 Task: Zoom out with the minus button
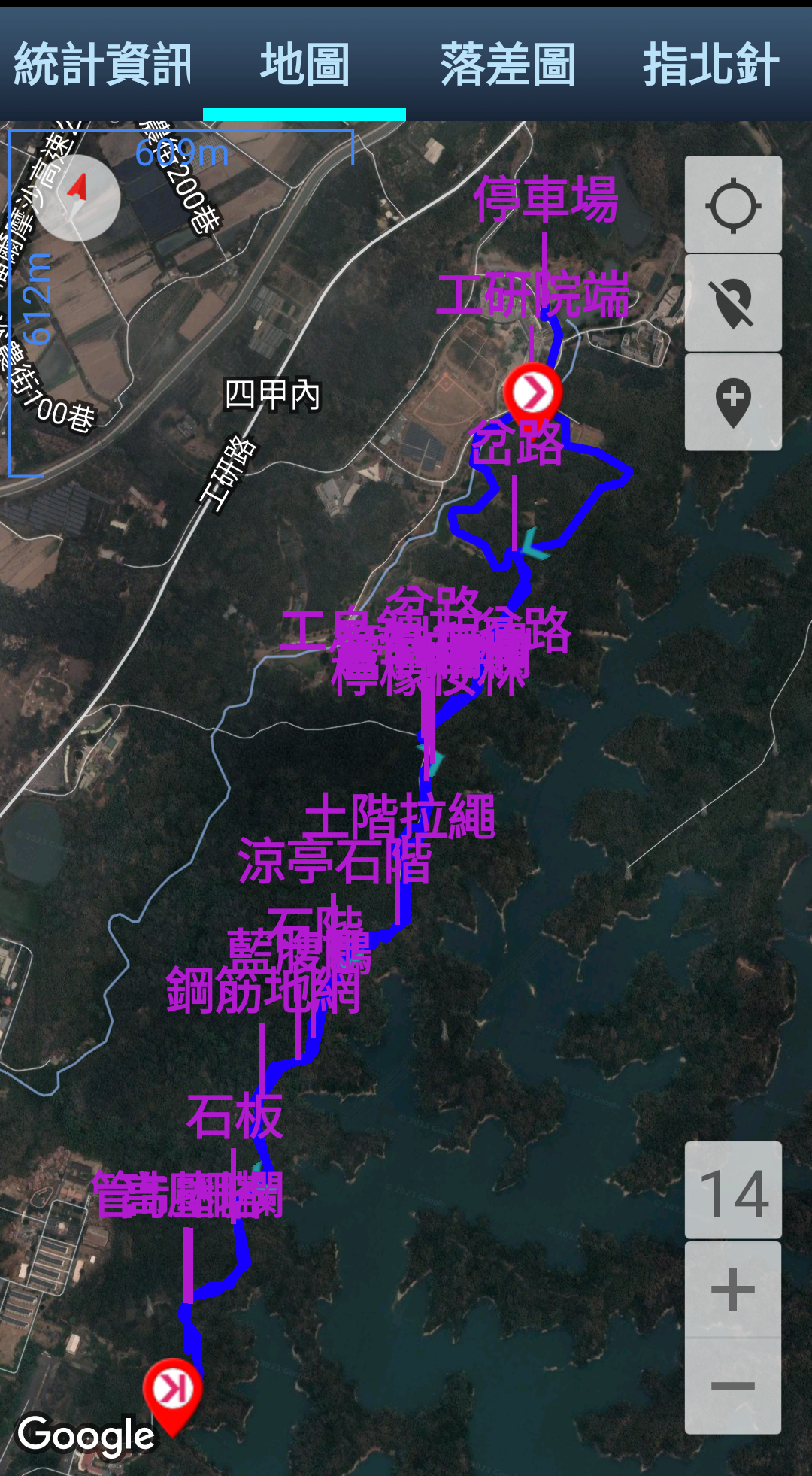[x=733, y=1386]
